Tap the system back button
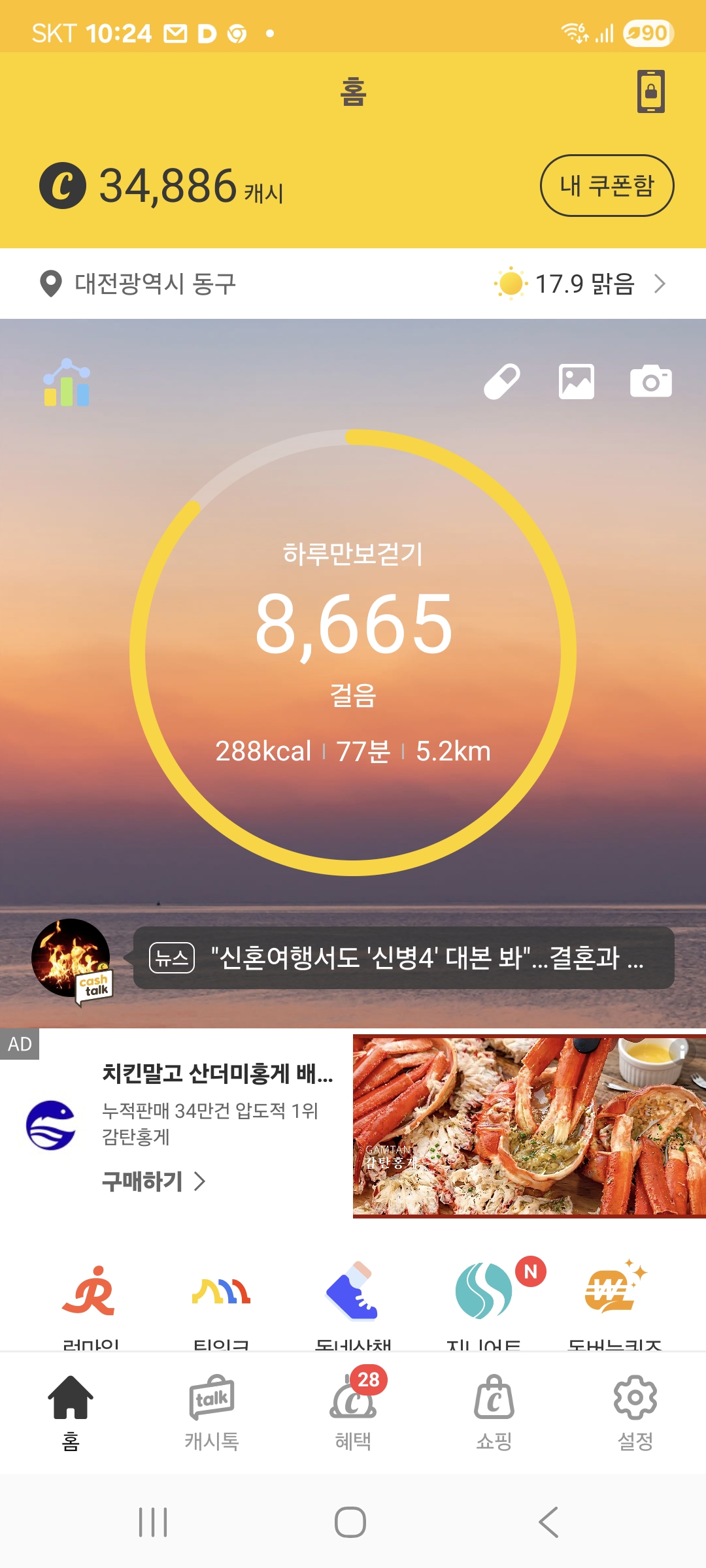The width and height of the screenshot is (706, 1568). click(548, 1522)
